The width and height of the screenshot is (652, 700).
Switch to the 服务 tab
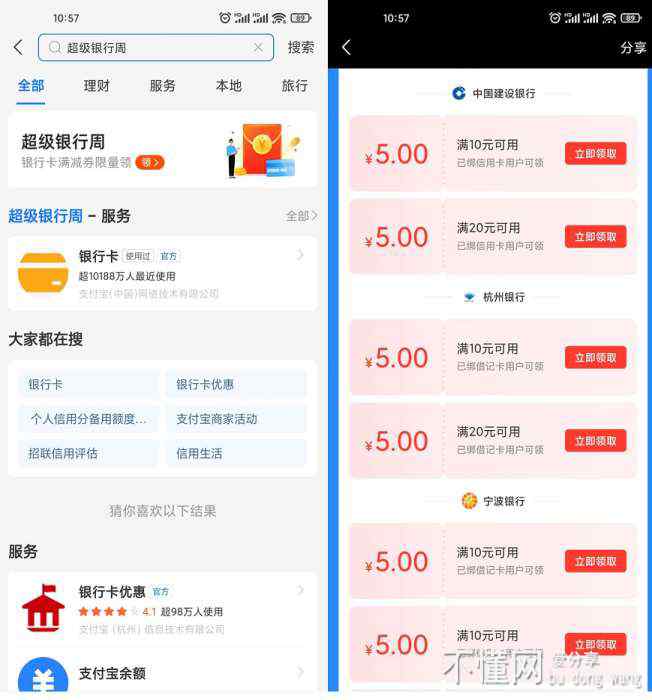pyautogui.click(x=162, y=86)
